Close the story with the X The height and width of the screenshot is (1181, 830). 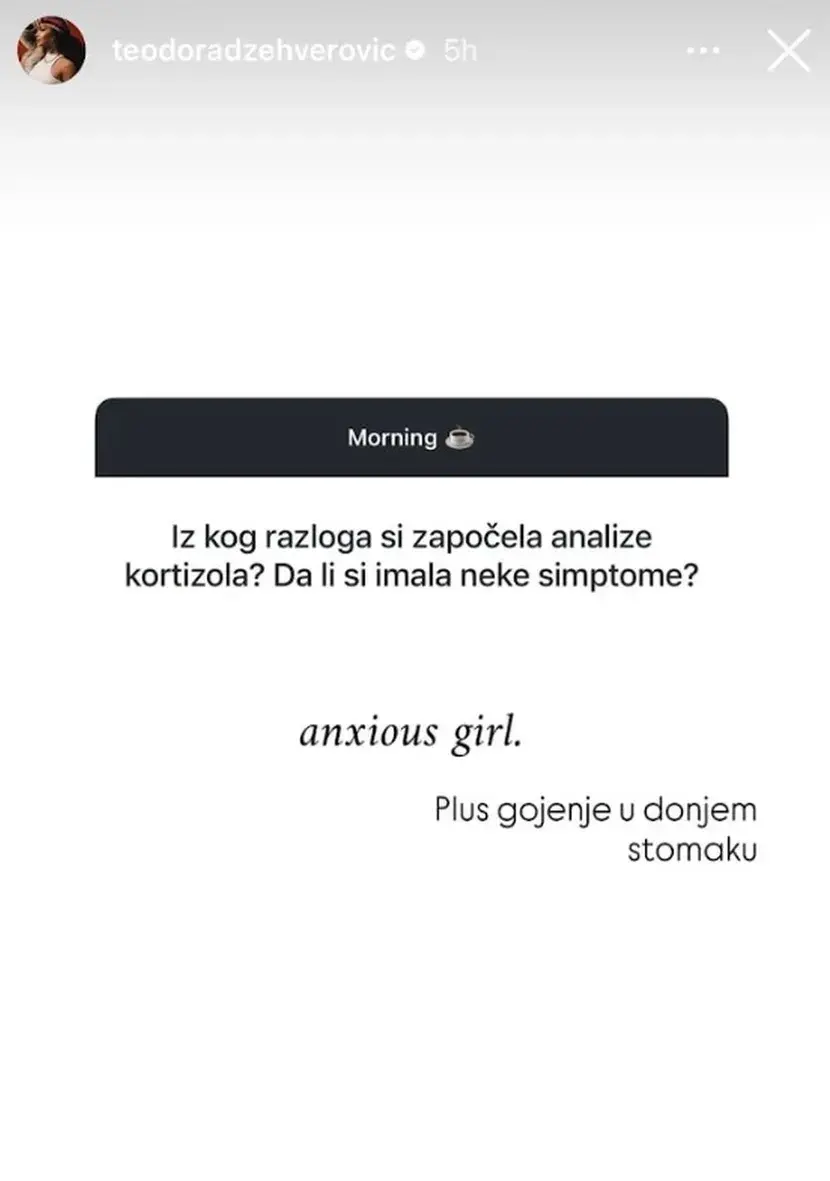point(788,51)
